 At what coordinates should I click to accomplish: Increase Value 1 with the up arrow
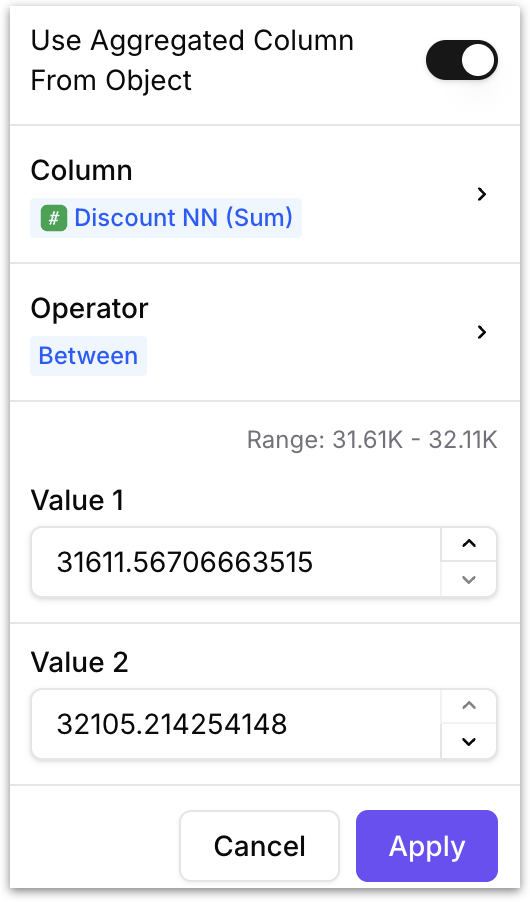click(x=469, y=544)
